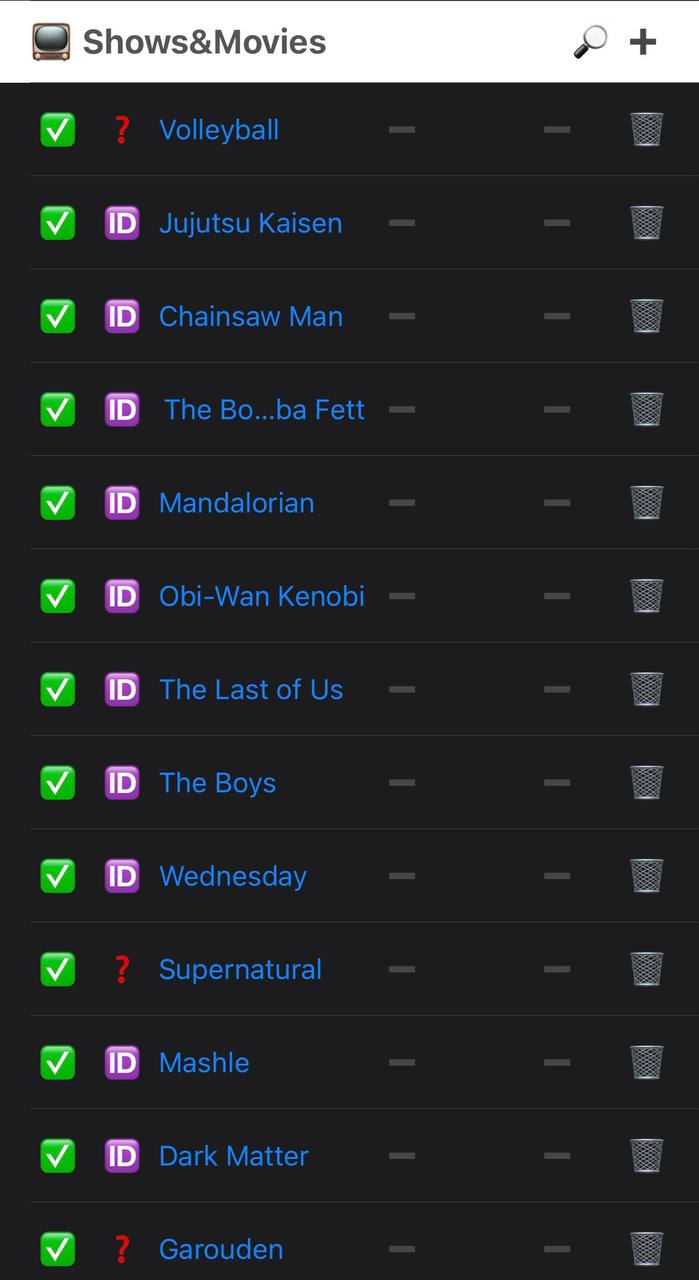Toggle the checkmark for Obi-Wan Kenobi
Image resolution: width=699 pixels, height=1280 pixels.
tap(58, 596)
